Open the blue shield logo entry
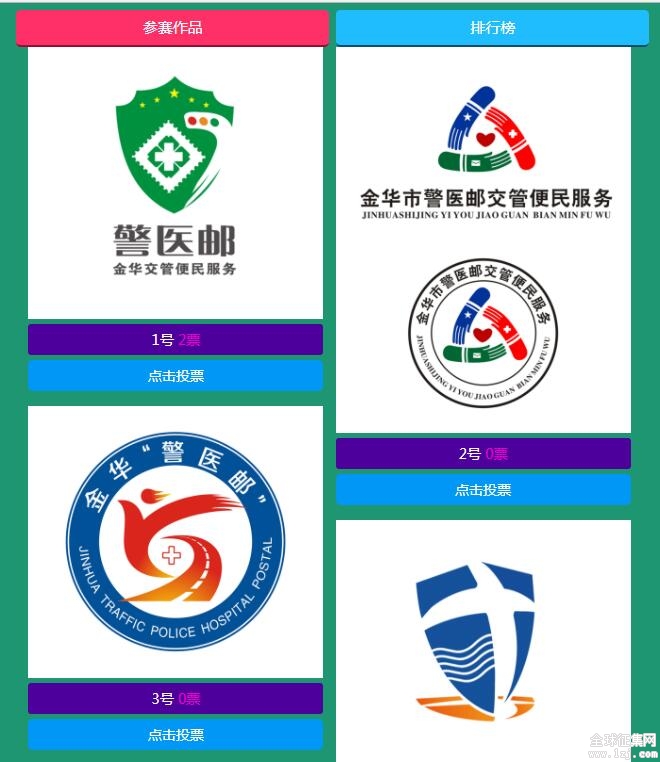 coord(483,640)
